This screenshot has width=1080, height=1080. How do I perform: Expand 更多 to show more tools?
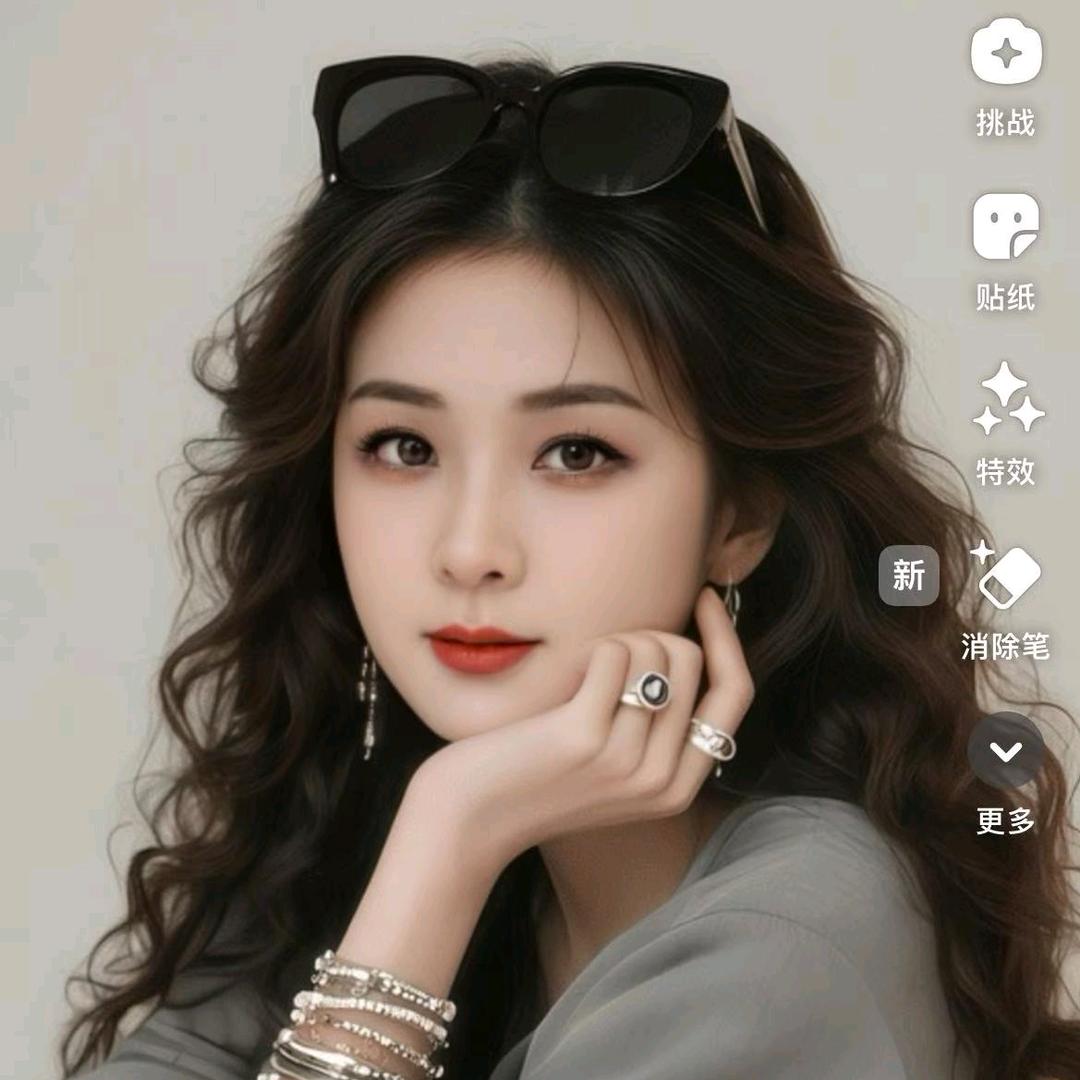(x=1006, y=751)
